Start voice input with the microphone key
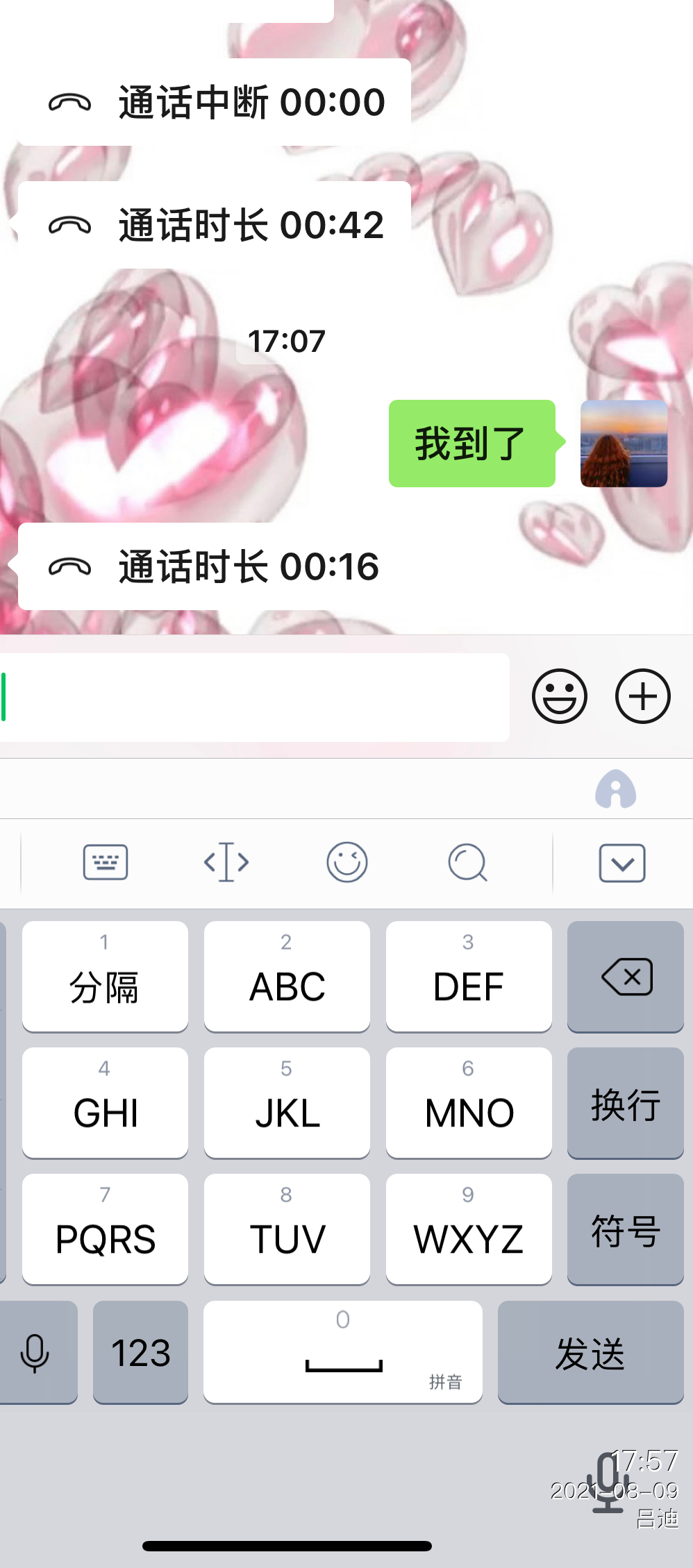 35,1352
